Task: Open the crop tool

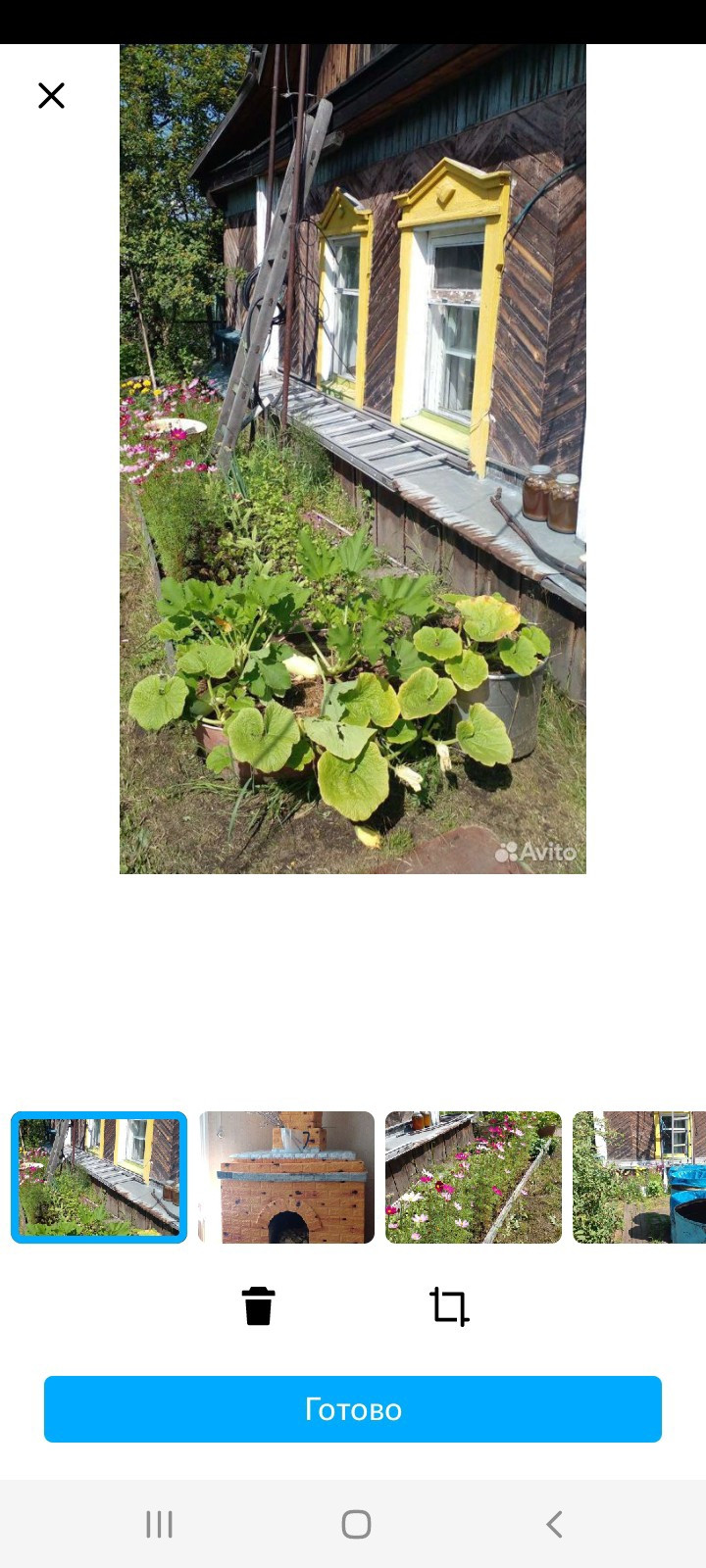Action: click(x=449, y=1306)
